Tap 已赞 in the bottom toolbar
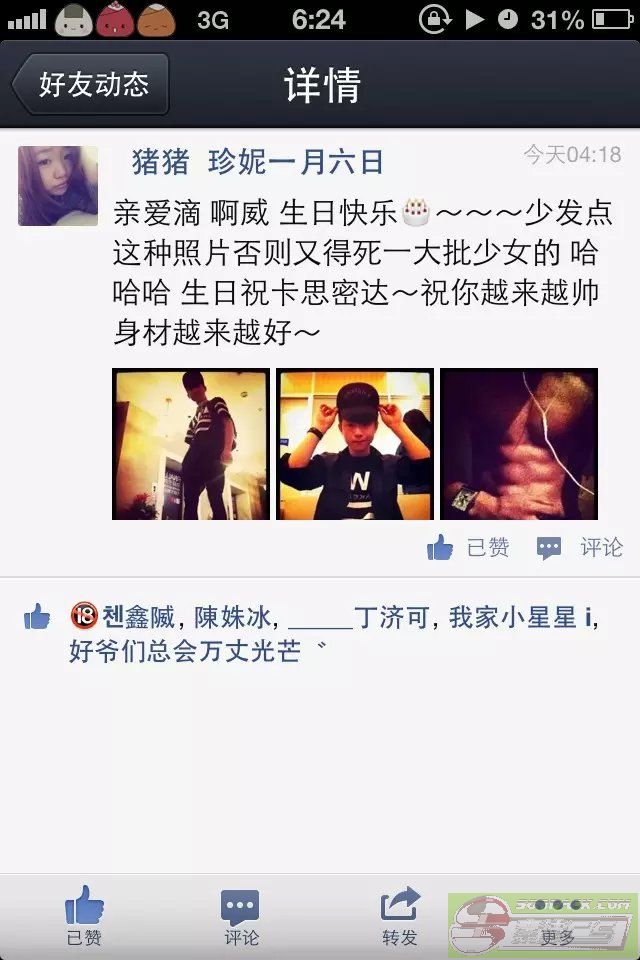The image size is (640, 960). tap(84, 915)
